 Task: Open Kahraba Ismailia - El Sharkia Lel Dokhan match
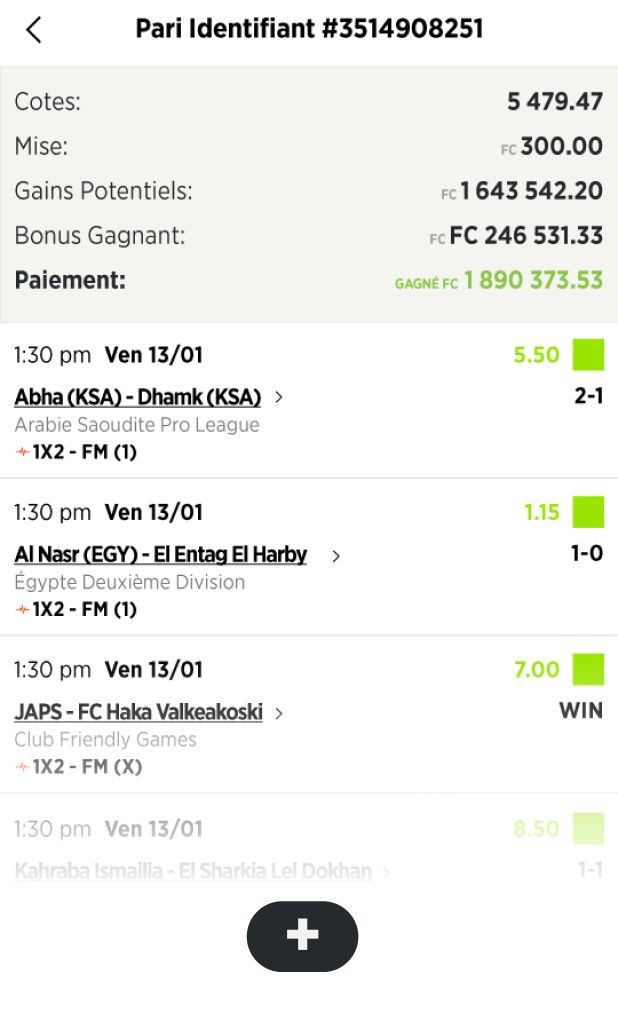(x=193, y=871)
